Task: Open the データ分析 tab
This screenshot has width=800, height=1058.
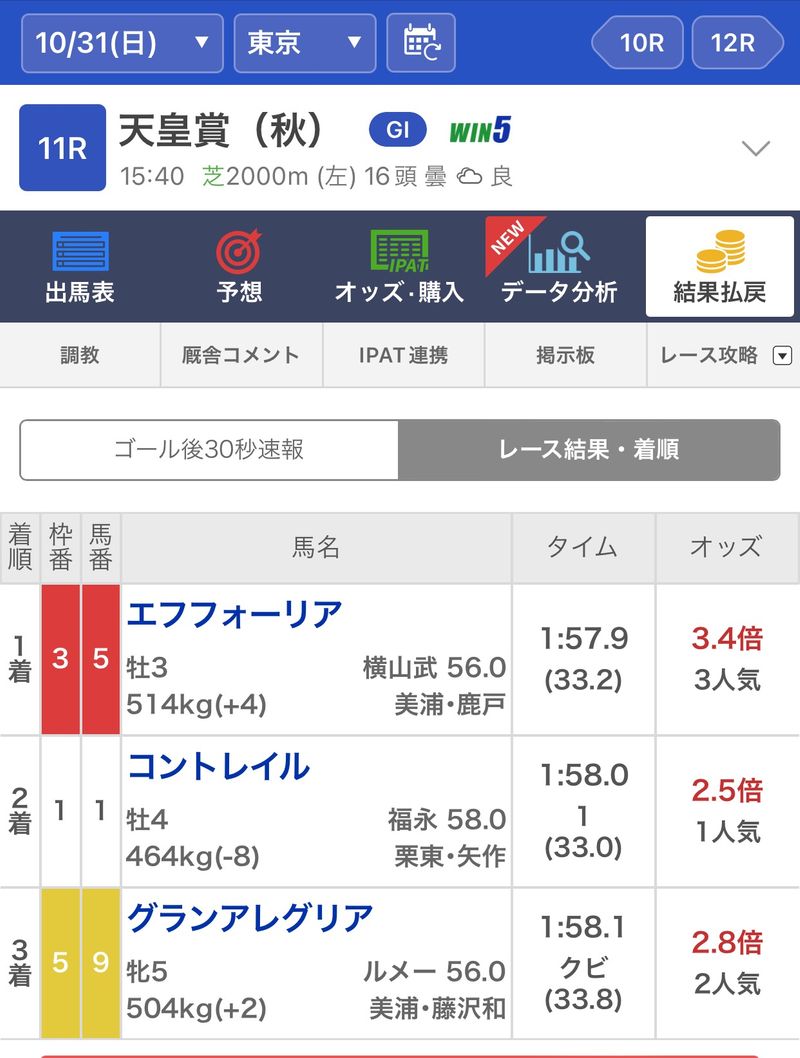Action: 559,267
